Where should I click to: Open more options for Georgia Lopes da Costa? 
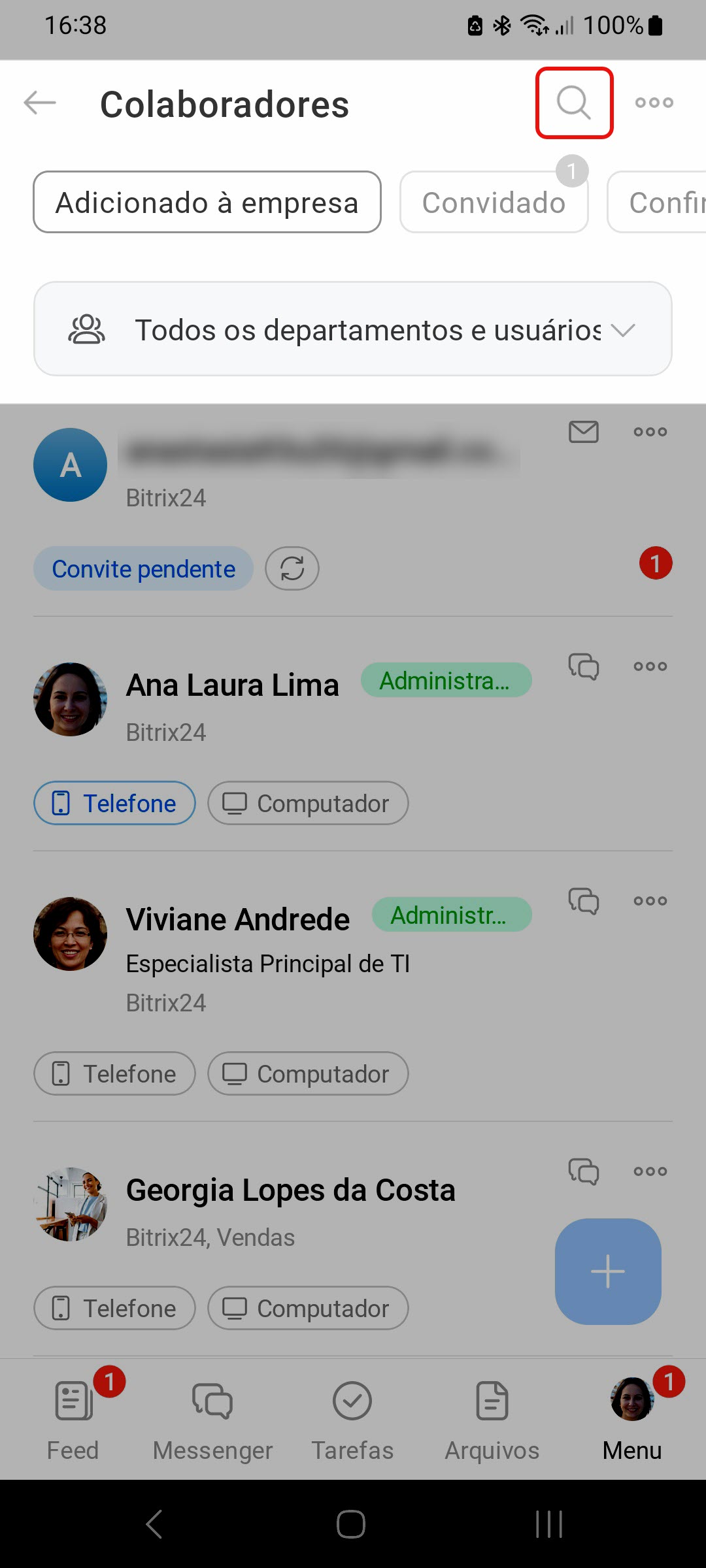coord(650,1171)
